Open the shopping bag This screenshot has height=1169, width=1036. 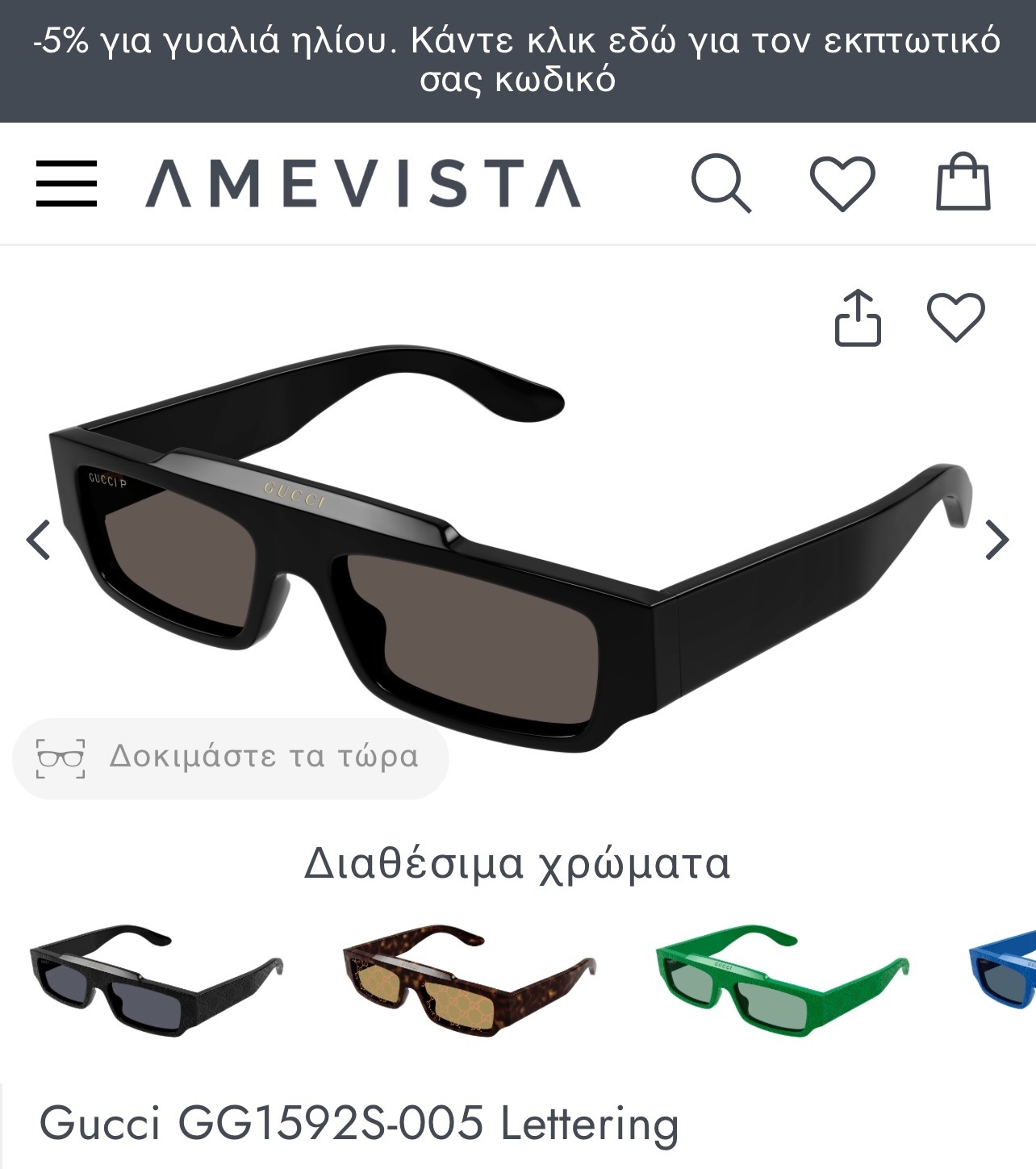tap(963, 183)
